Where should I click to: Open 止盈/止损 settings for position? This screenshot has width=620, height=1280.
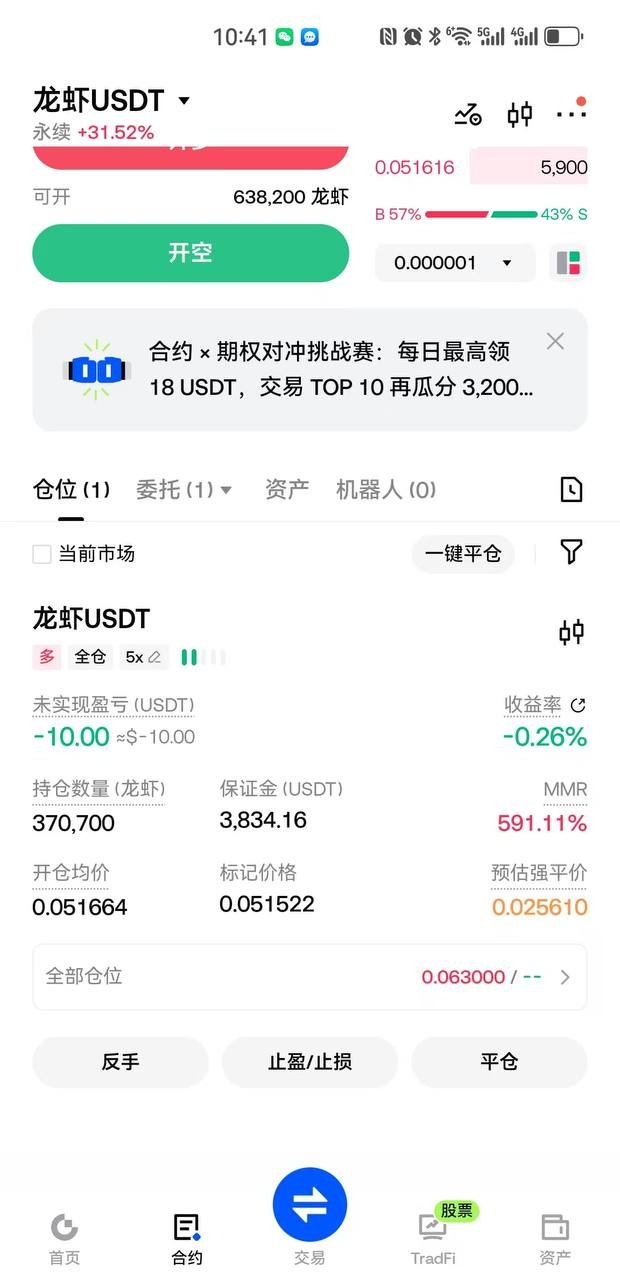310,1062
